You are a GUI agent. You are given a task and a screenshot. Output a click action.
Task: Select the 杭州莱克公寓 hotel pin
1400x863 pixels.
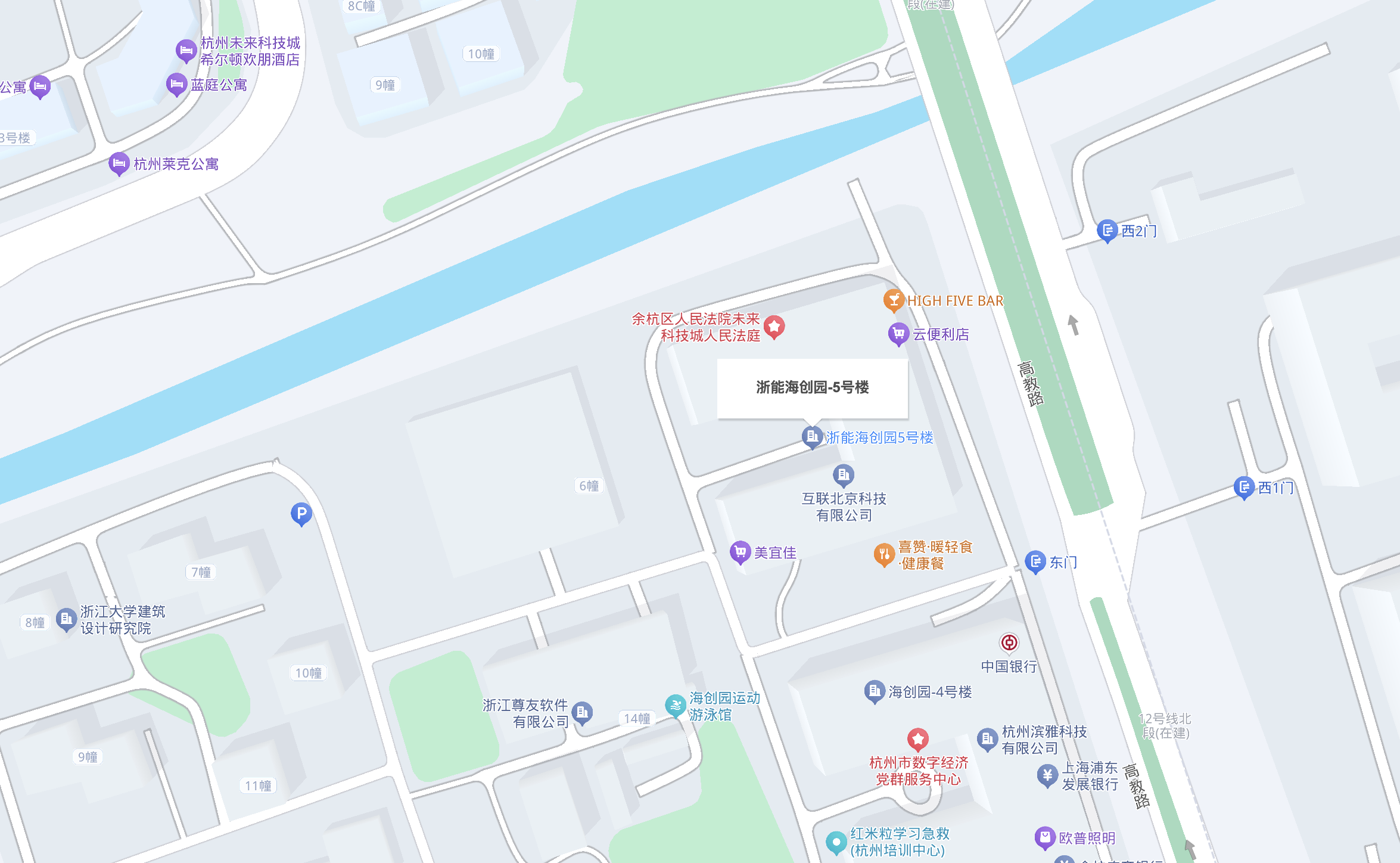tap(119, 163)
